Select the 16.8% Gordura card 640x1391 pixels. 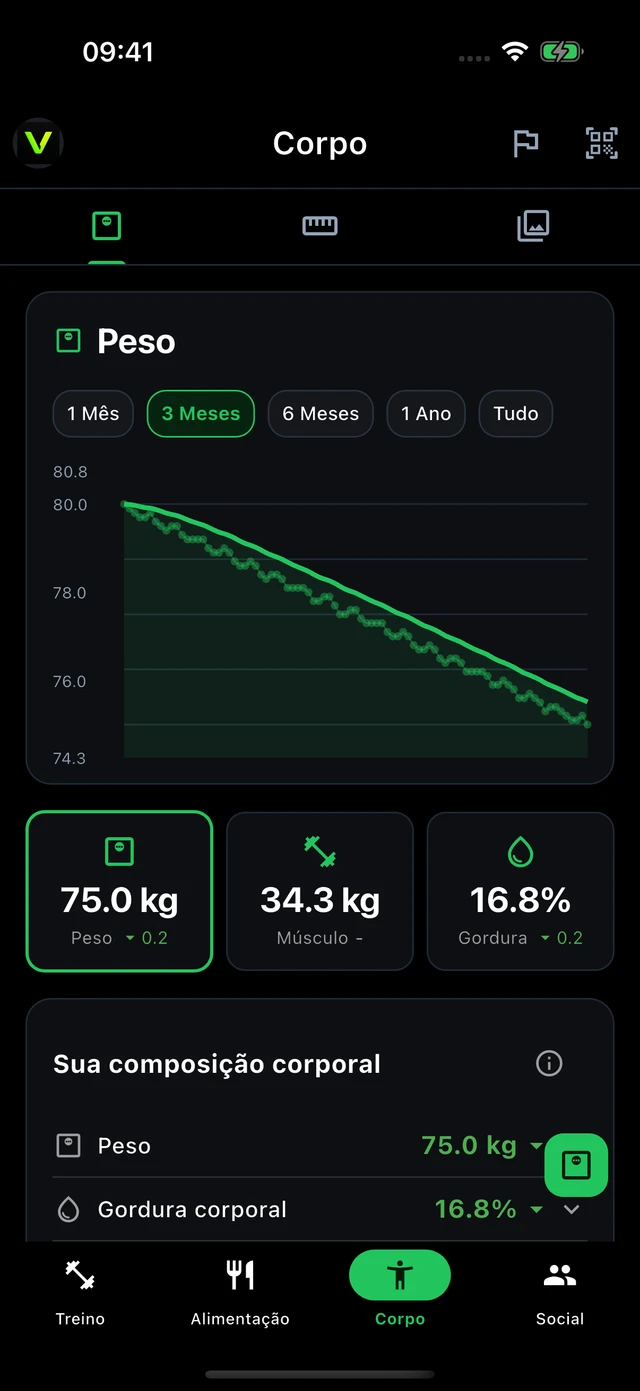520,891
